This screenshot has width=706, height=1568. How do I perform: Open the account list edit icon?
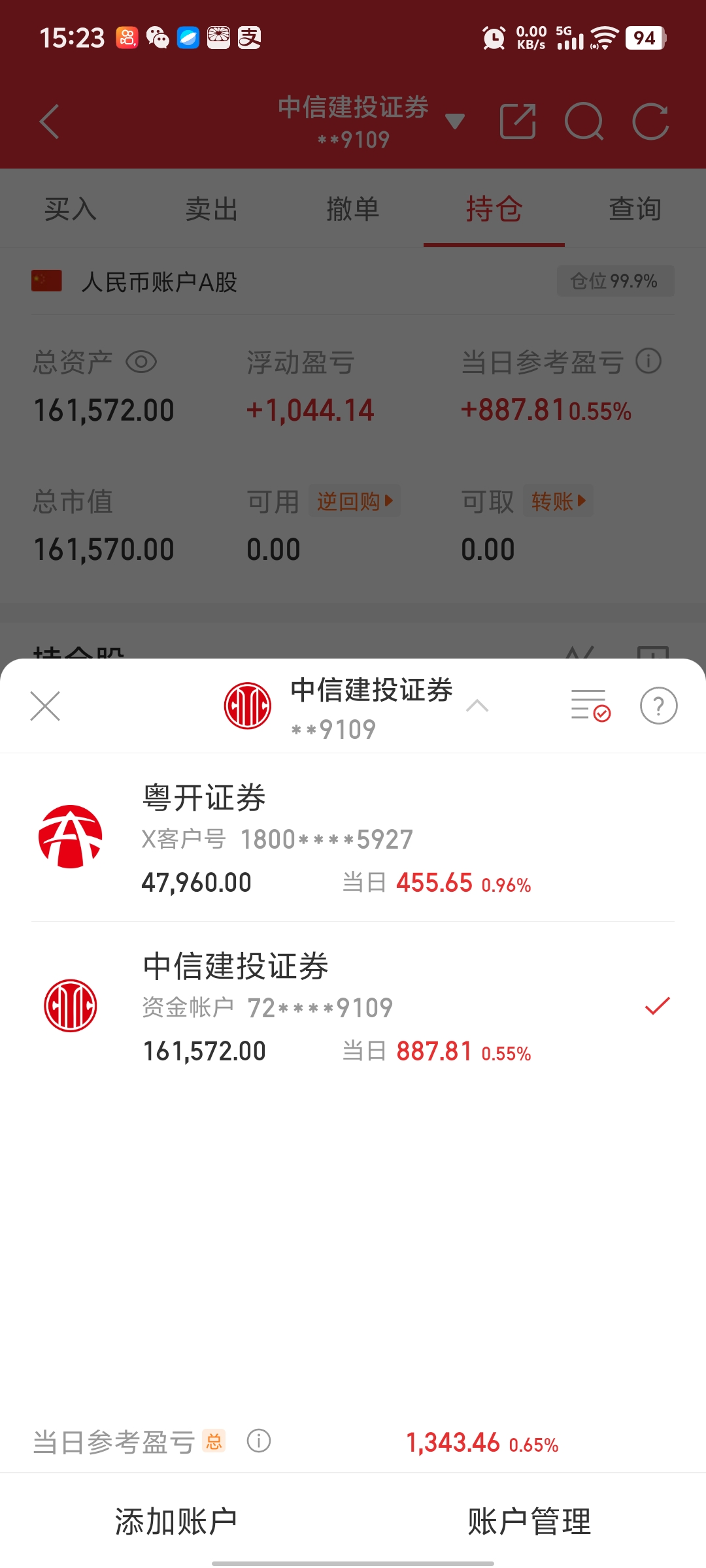(590, 706)
